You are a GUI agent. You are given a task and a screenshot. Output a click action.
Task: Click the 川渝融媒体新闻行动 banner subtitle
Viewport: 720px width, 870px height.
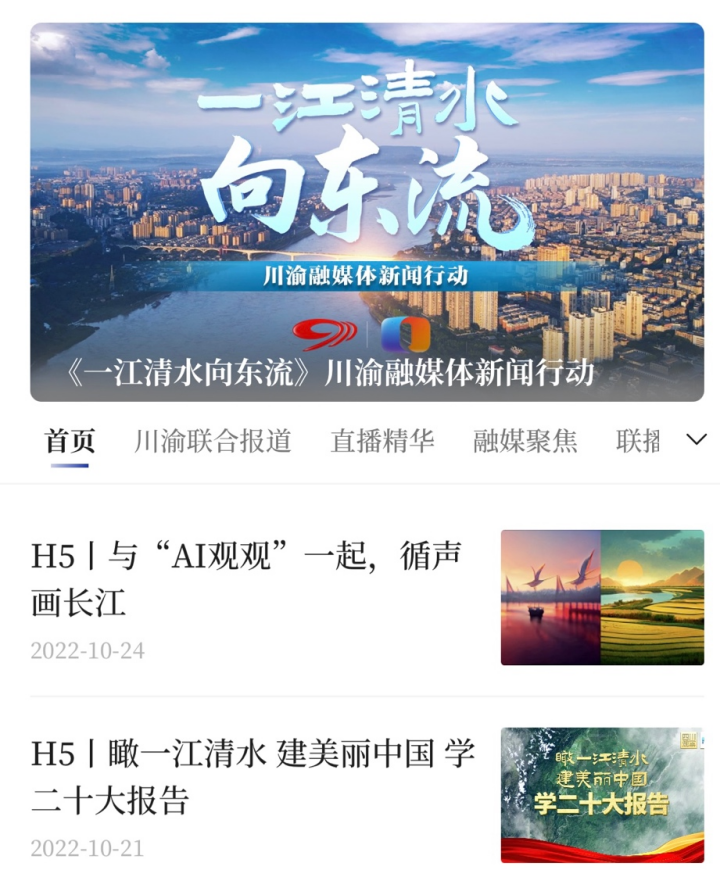coord(360,276)
